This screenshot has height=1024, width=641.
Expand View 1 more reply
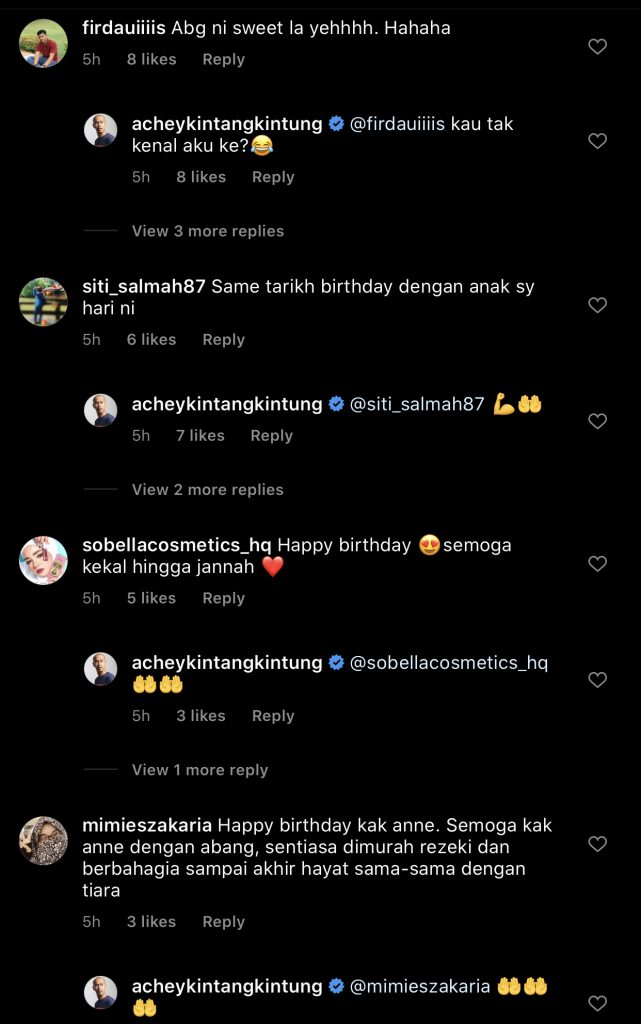(199, 770)
